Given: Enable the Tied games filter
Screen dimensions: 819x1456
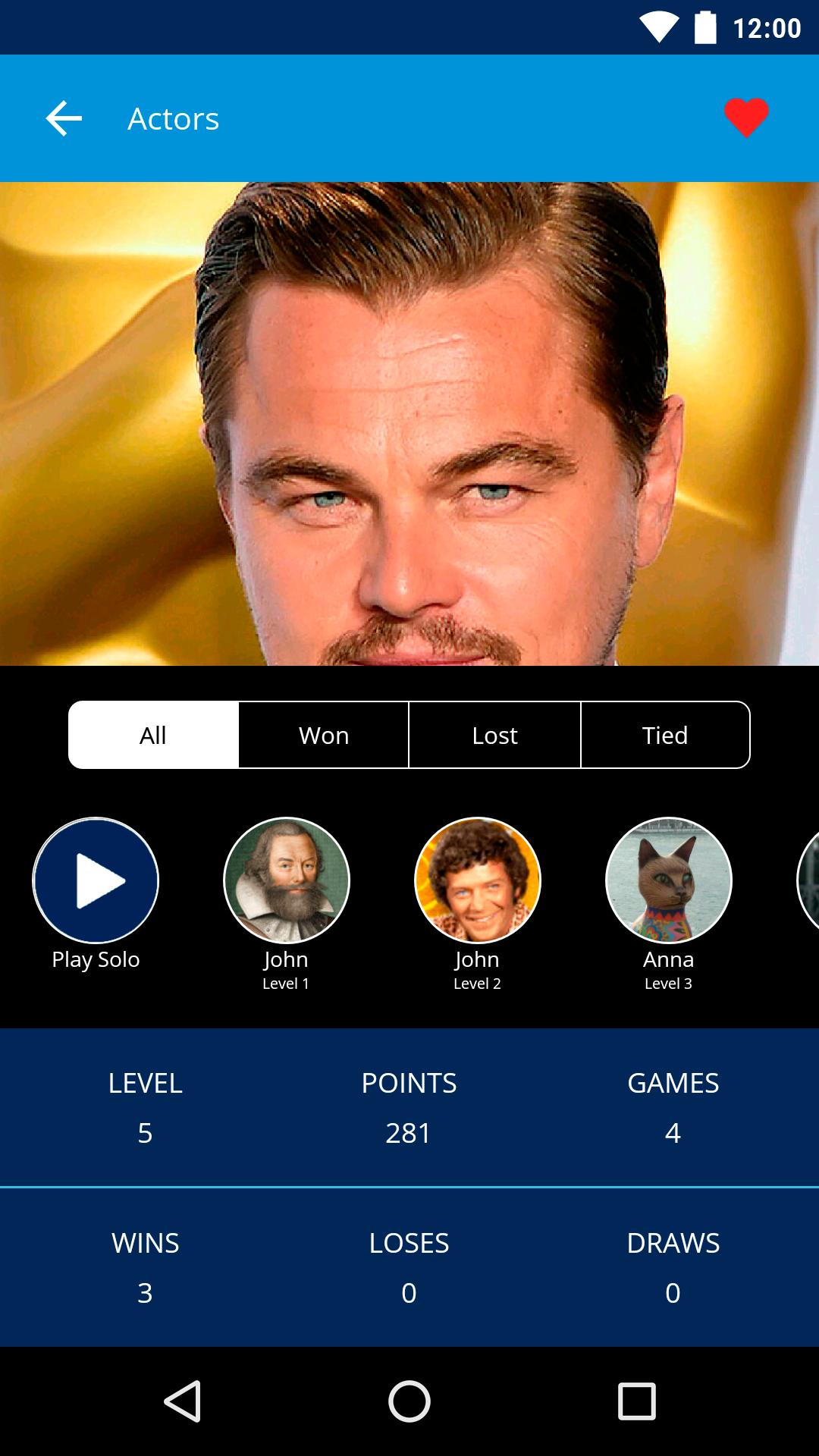Looking at the screenshot, I should coord(664,734).
